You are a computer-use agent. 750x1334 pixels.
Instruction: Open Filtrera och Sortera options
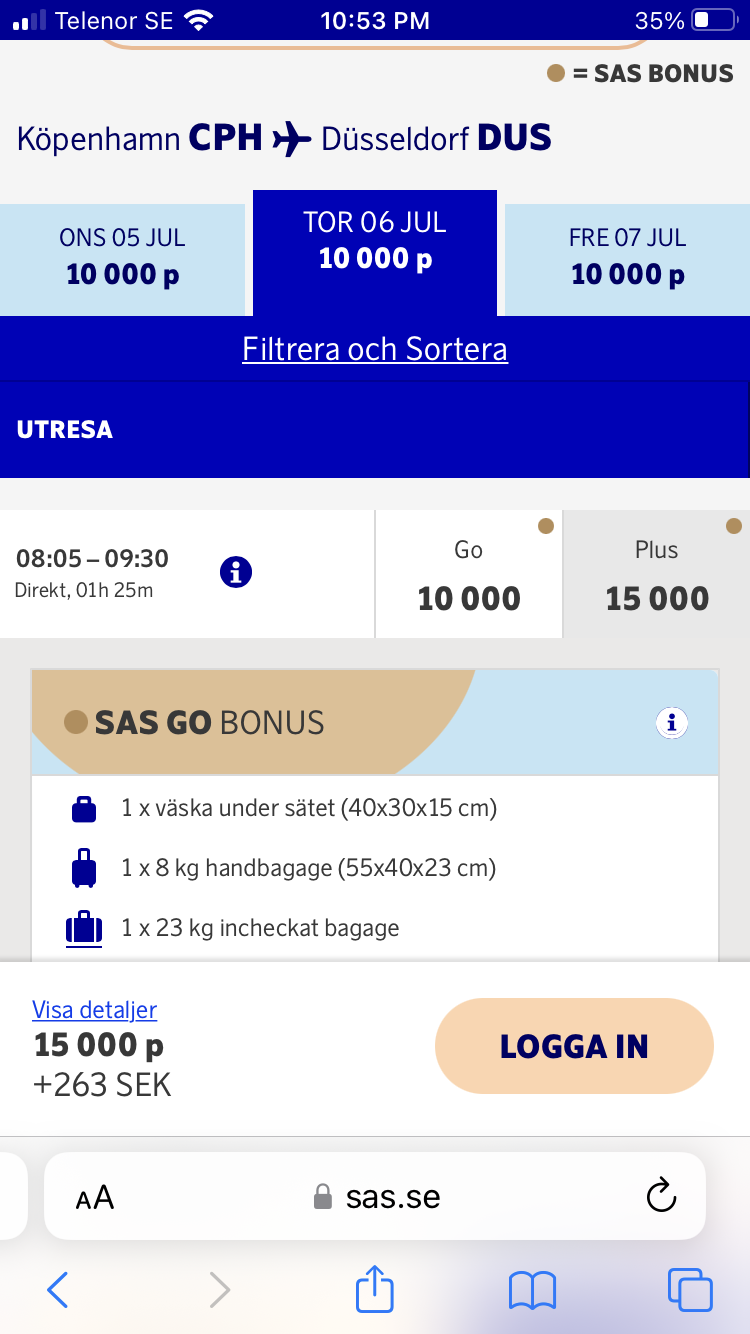point(375,349)
